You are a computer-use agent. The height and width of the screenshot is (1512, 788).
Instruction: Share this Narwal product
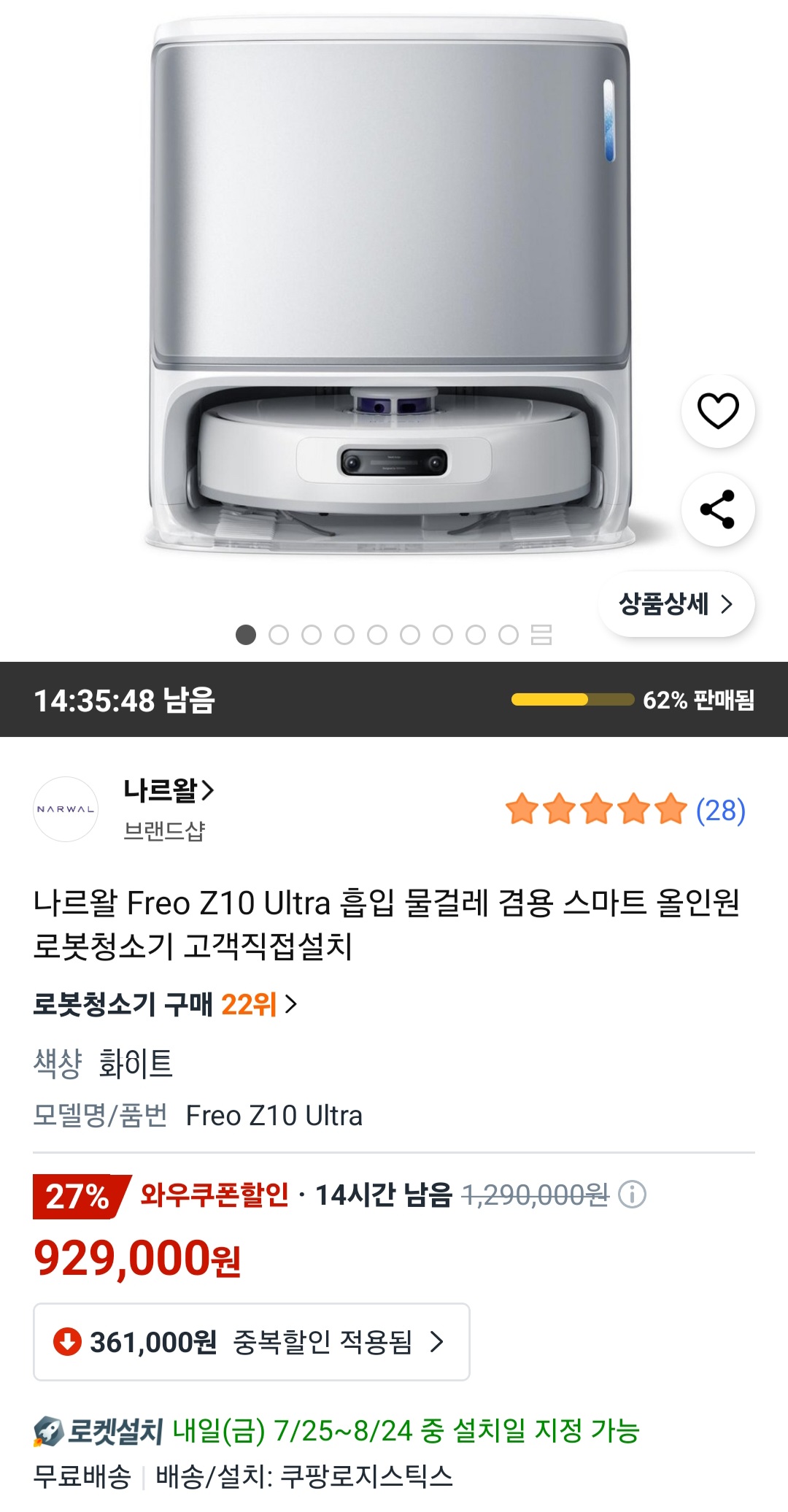[718, 509]
